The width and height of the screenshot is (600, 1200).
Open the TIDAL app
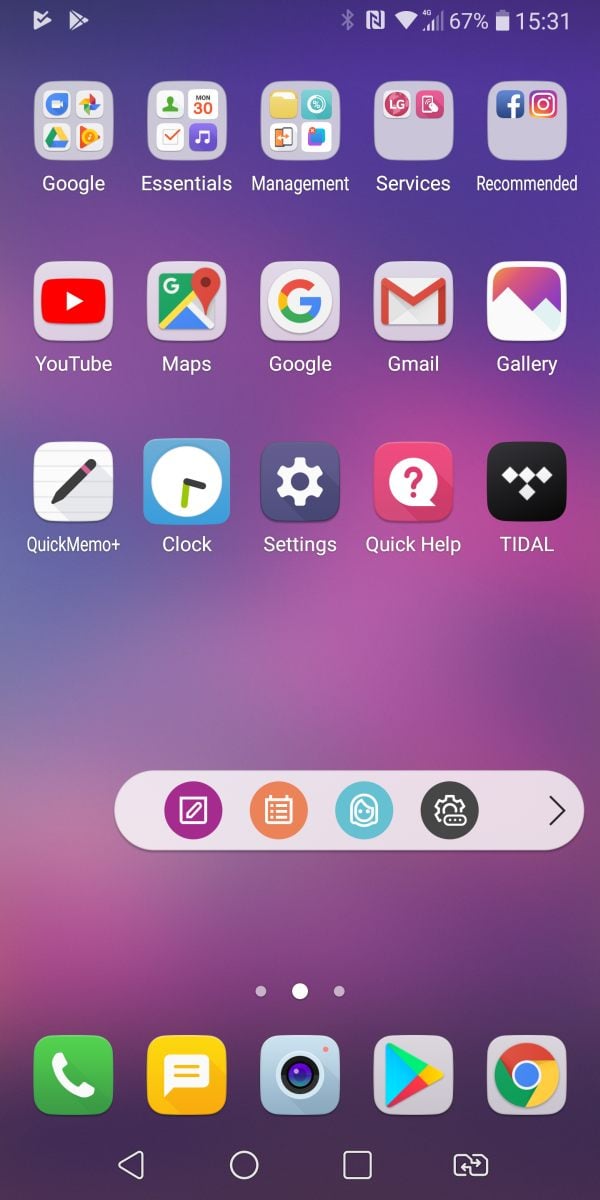[x=527, y=482]
